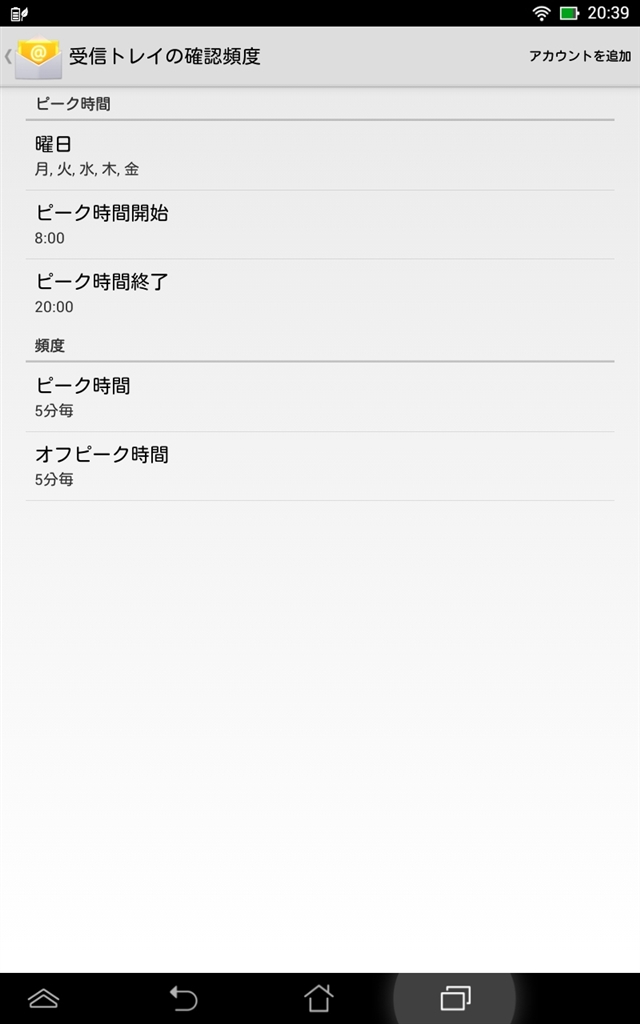The image size is (640, 1024).
Task: Tap アカウントを追加 to add an account
Action: click(x=580, y=56)
